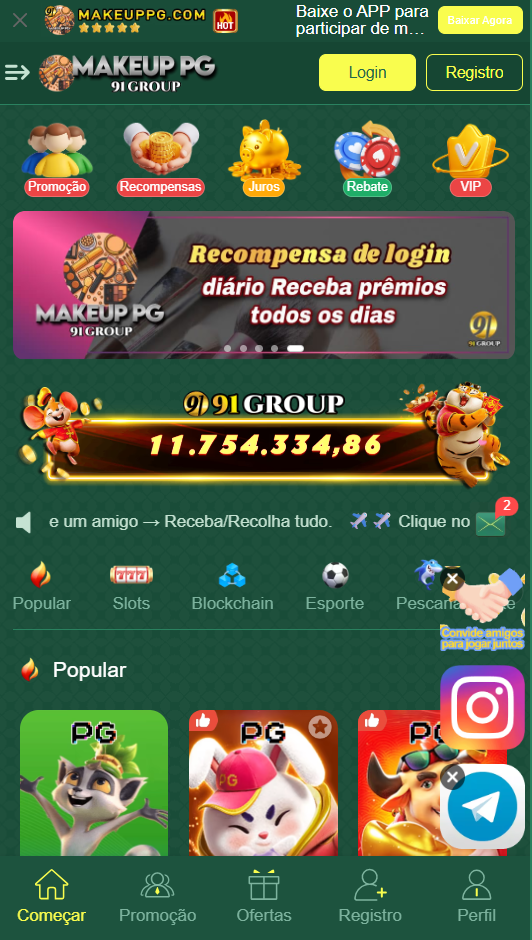Open the Rebate shortcut
The height and width of the screenshot is (940, 532).
point(367,159)
